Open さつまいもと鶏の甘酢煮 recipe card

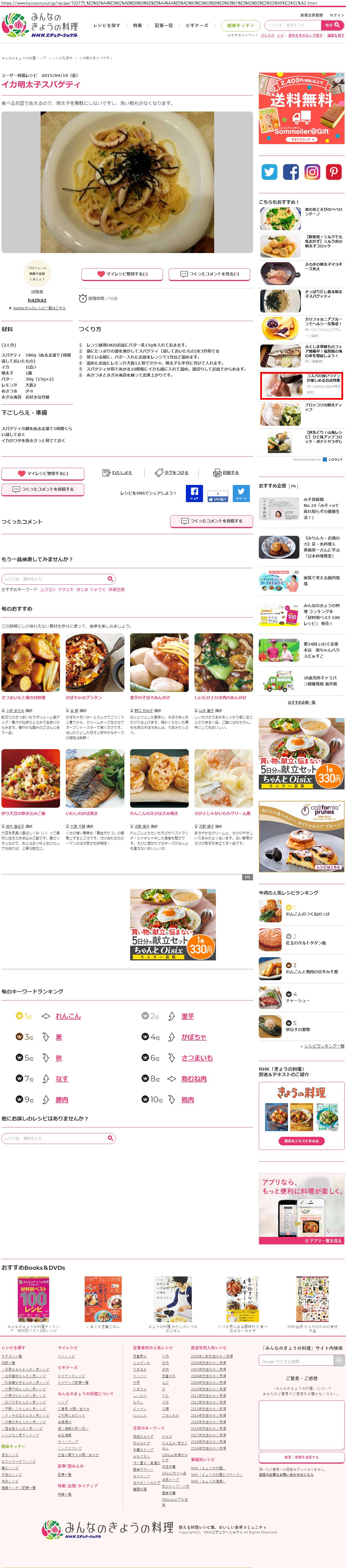click(31, 663)
